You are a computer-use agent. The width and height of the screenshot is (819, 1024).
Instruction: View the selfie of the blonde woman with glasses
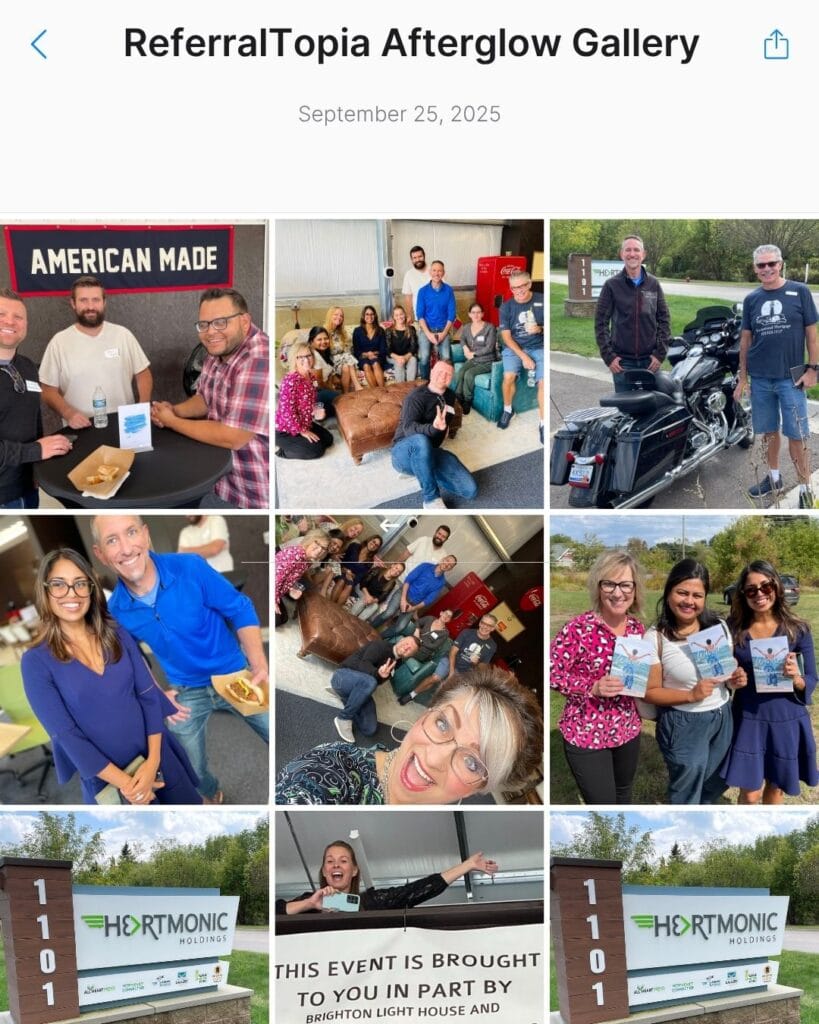click(x=409, y=659)
